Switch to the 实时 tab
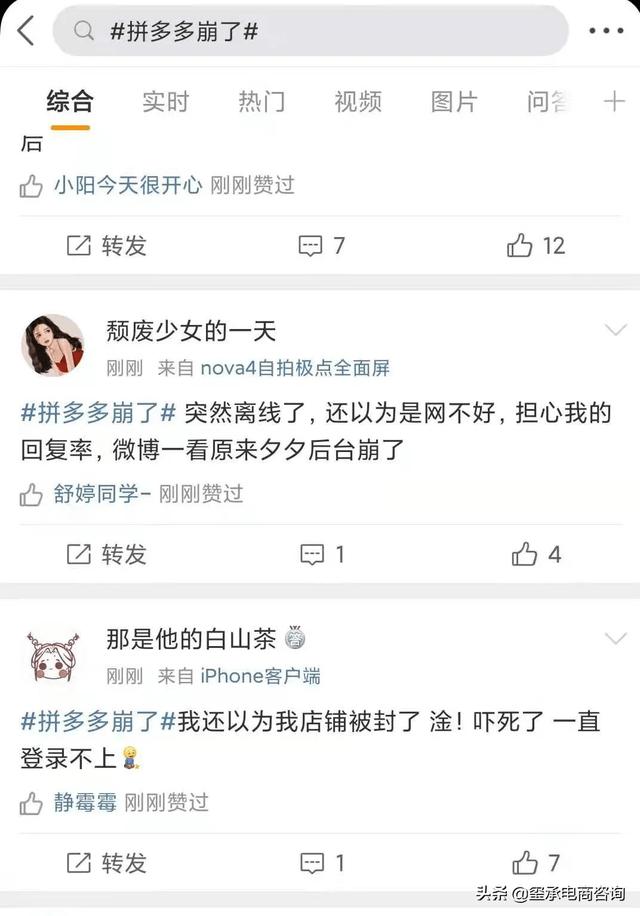The height and width of the screenshot is (916, 640). click(165, 101)
